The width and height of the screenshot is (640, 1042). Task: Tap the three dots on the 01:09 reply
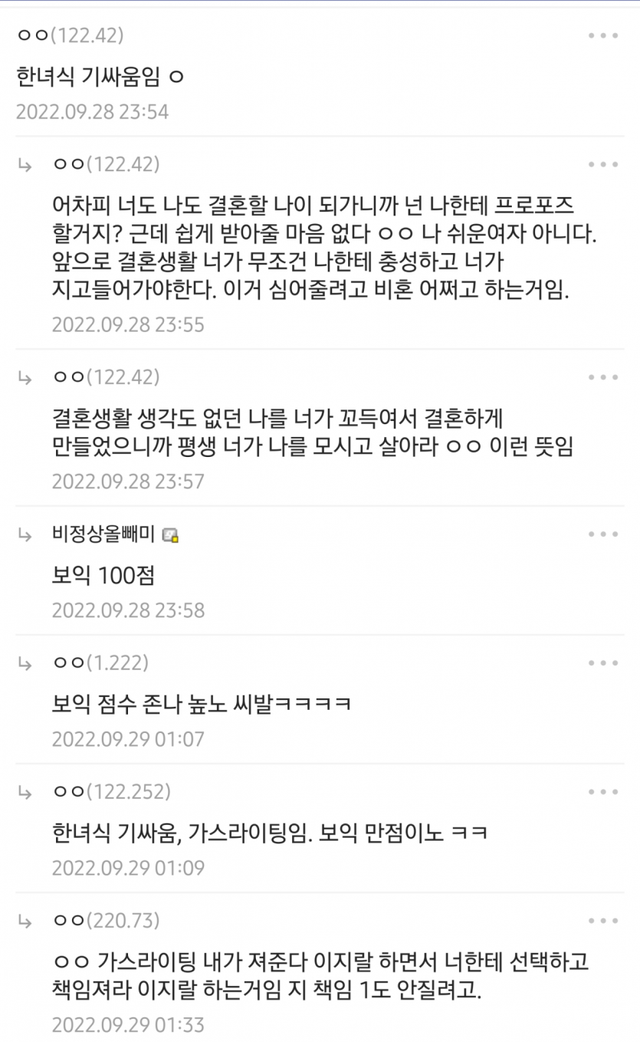pos(603,792)
